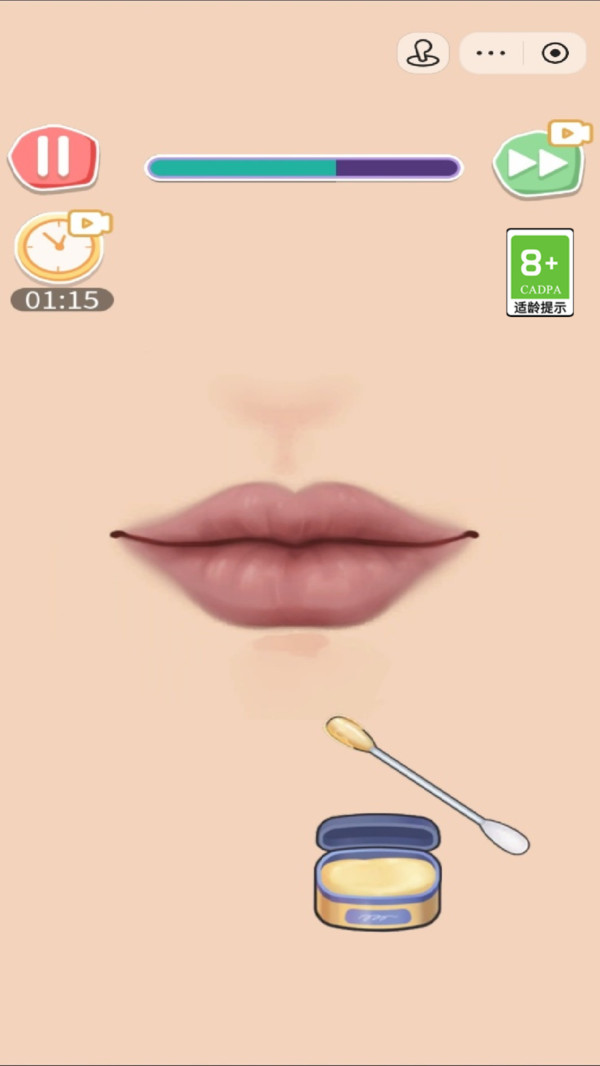Viewport: 600px width, 1066px height.
Task: View the 8+ CADPA age rating notice
Action: pos(540,272)
